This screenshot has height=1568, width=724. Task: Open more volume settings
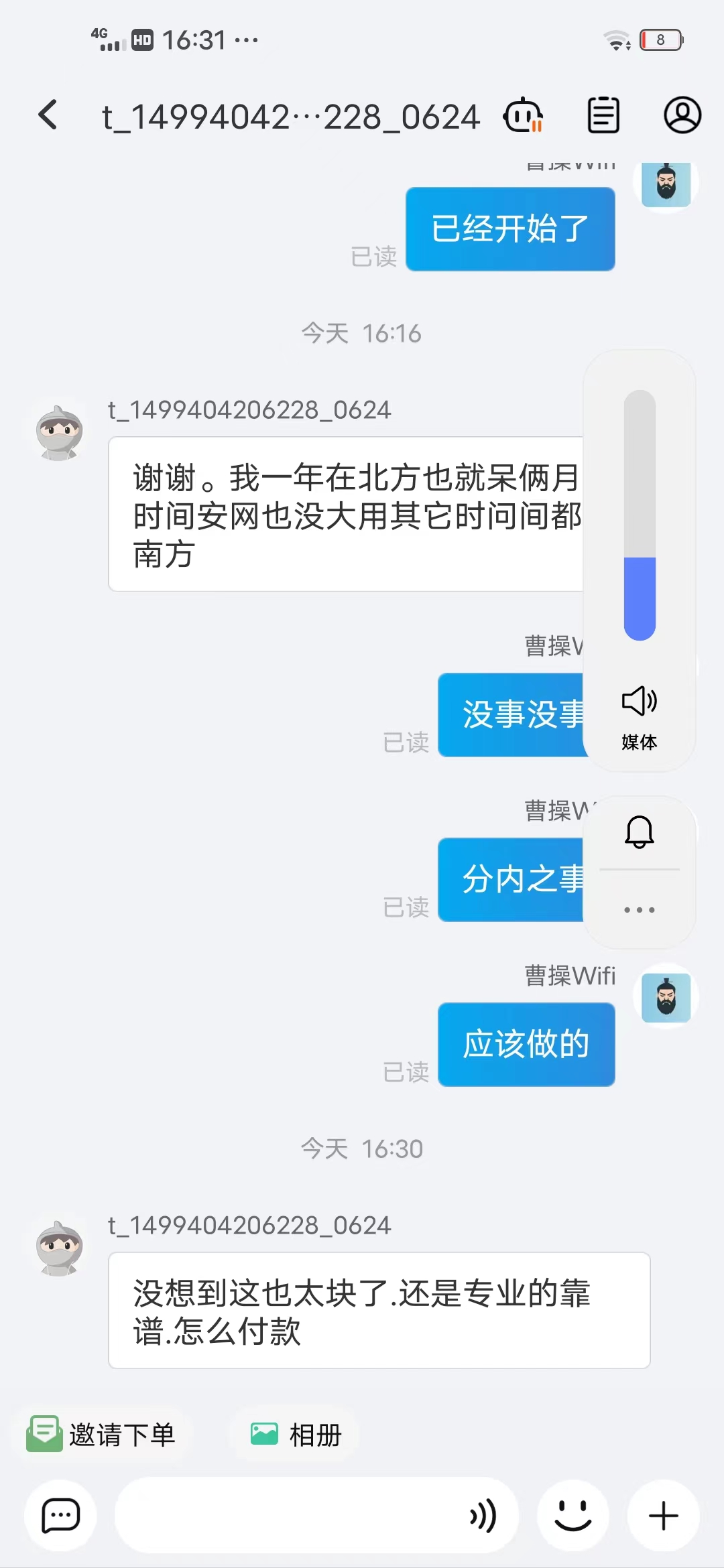pyautogui.click(x=640, y=909)
